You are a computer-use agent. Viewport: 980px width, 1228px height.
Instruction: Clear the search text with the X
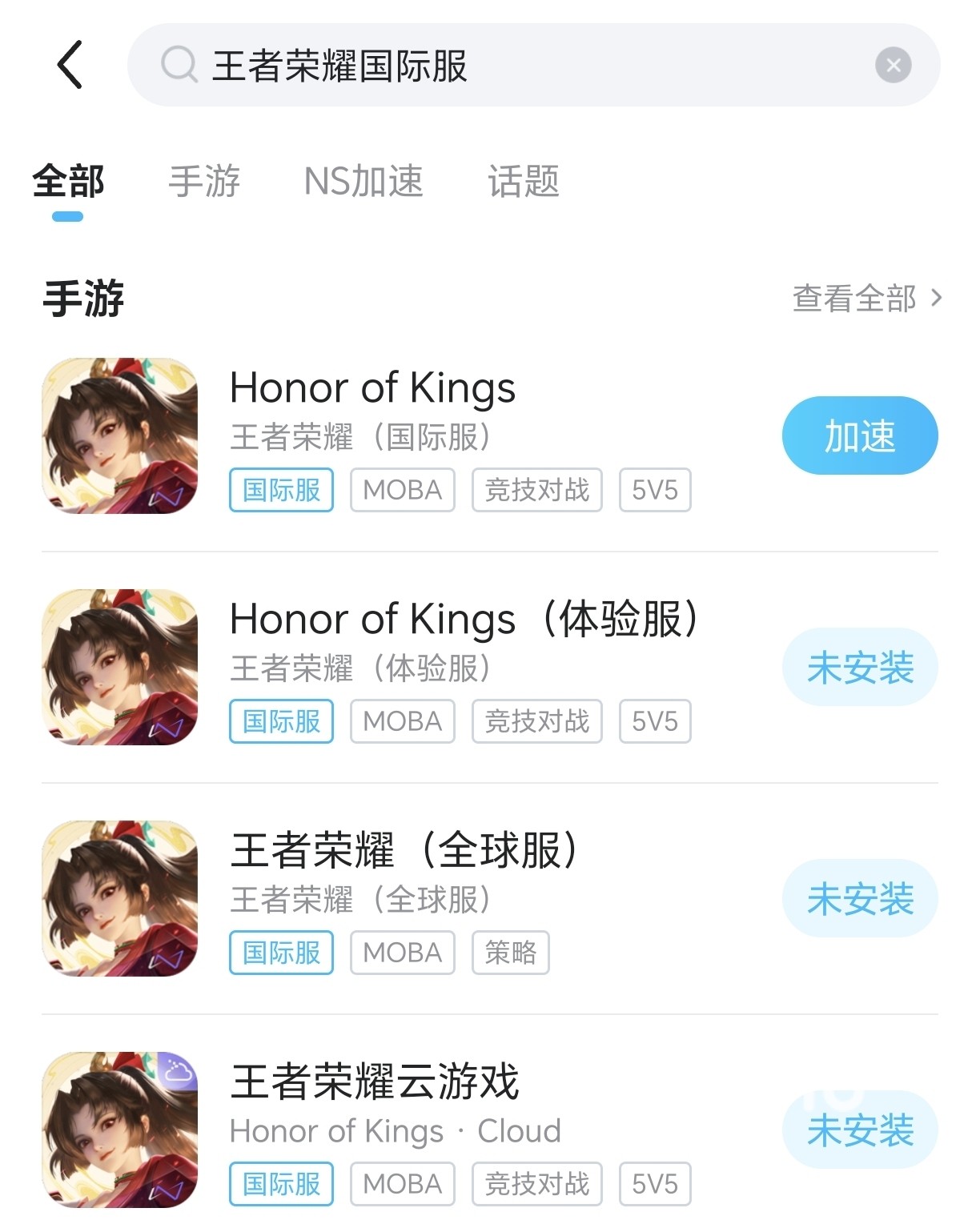tap(893, 65)
